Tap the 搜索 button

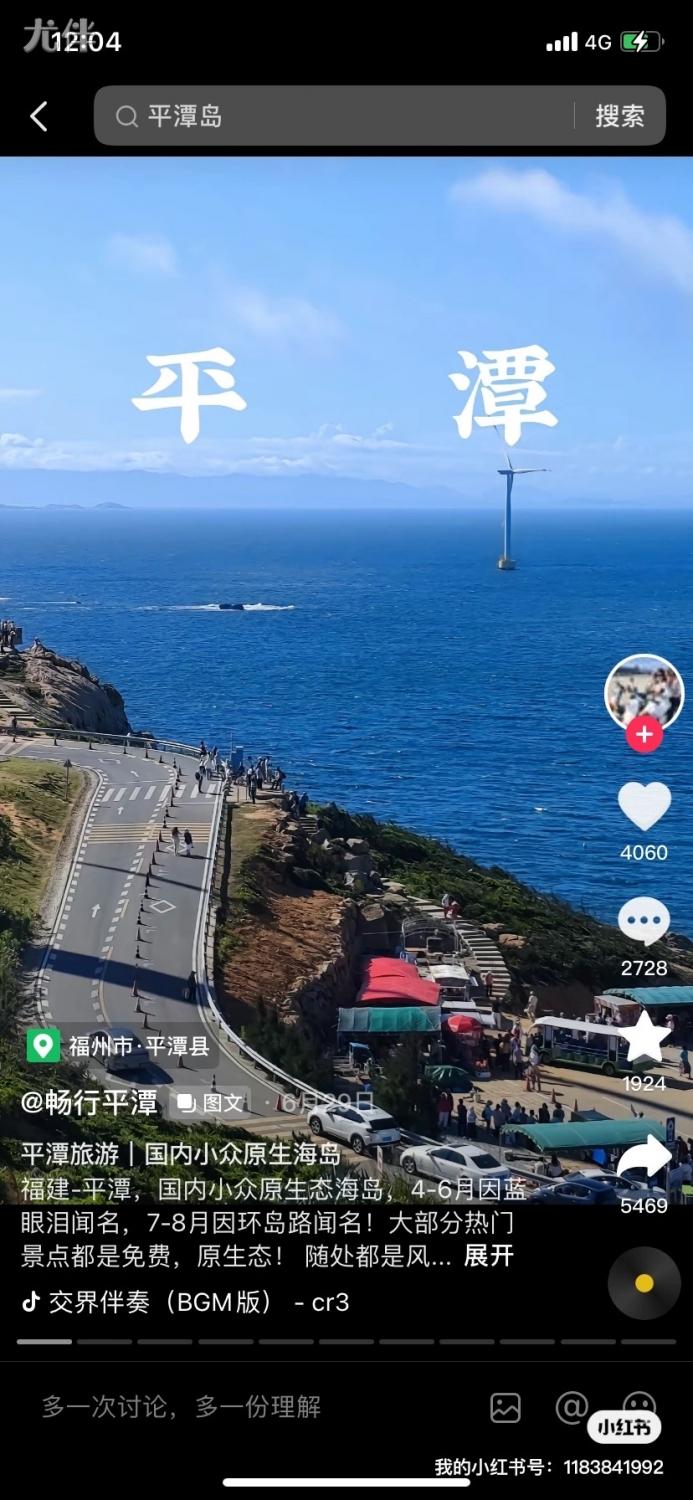(x=620, y=116)
